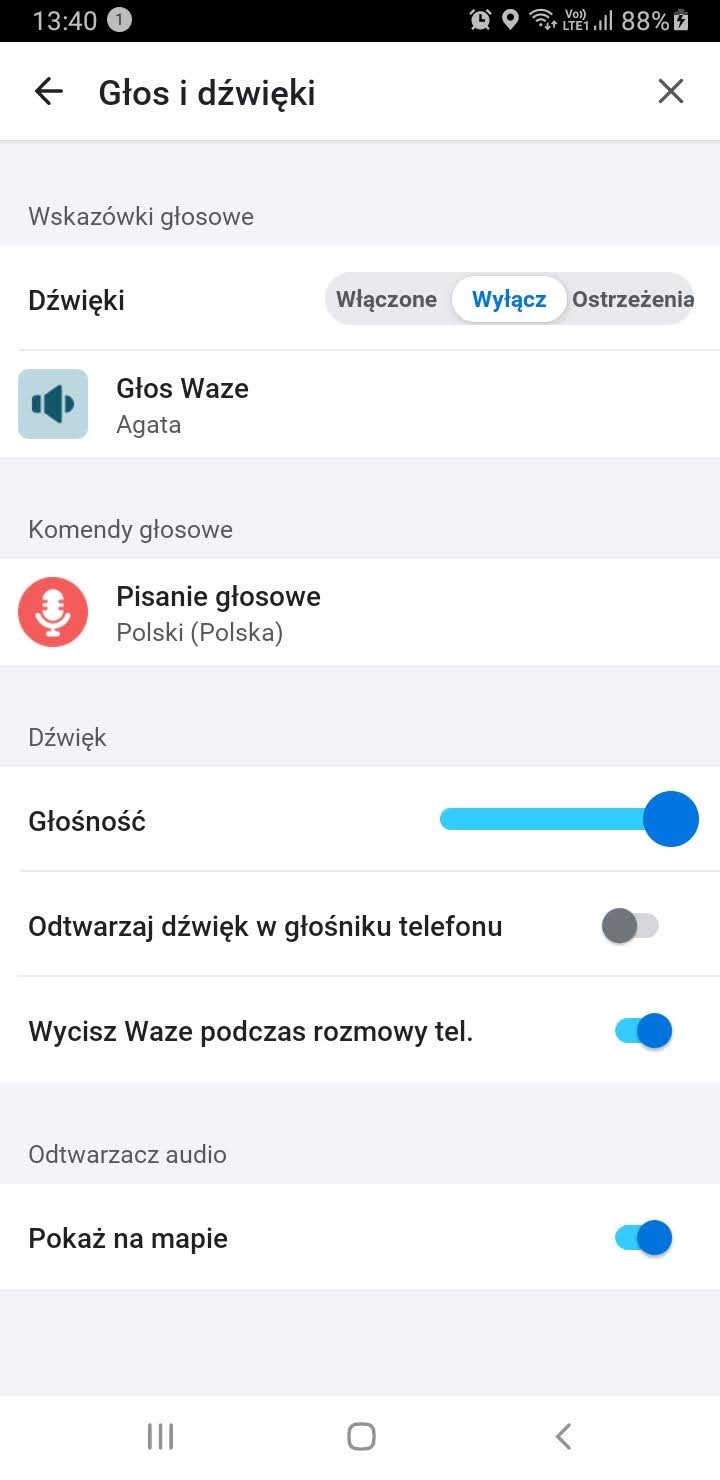Disable Wycisz Waze podczas rozmowy tel.

point(639,1030)
